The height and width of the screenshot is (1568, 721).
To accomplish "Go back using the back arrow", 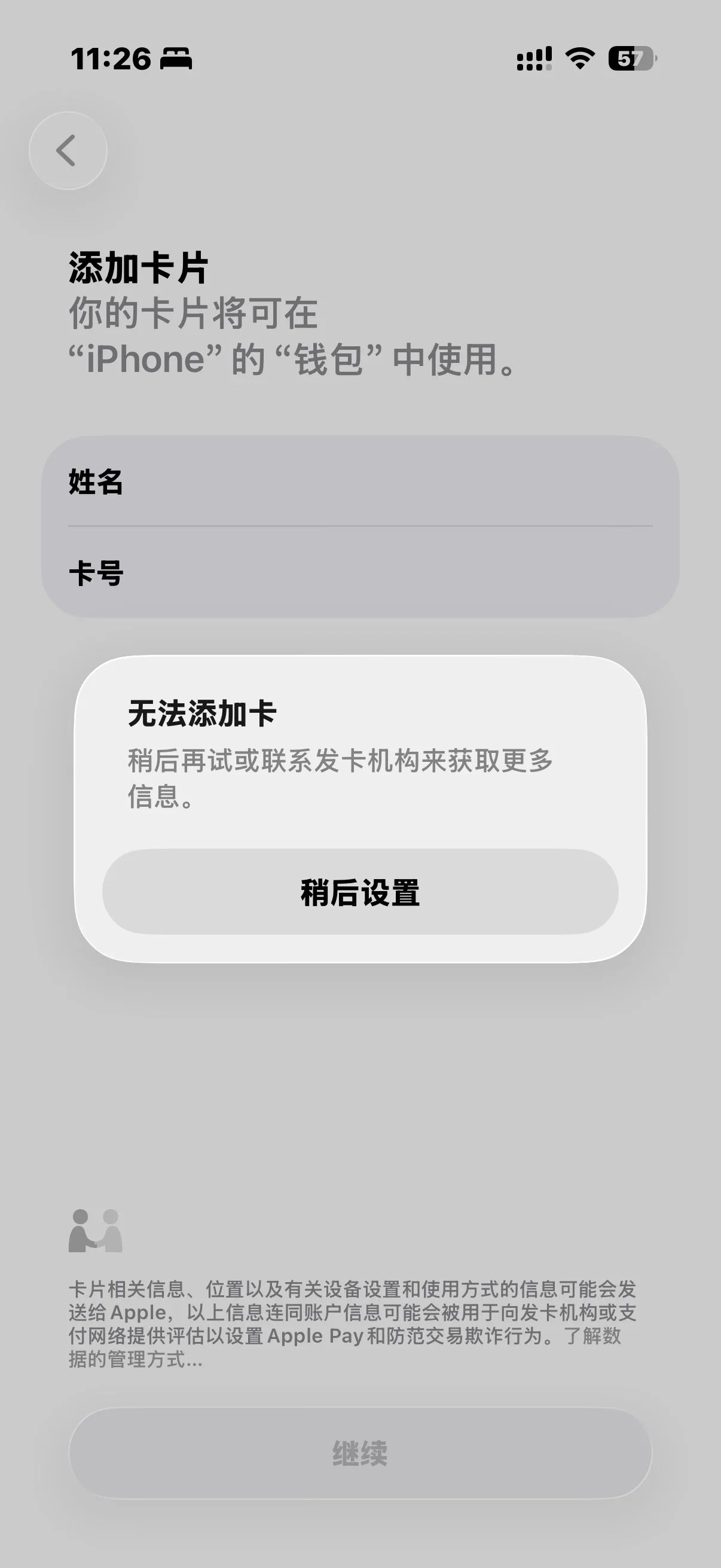I will 68,150.
